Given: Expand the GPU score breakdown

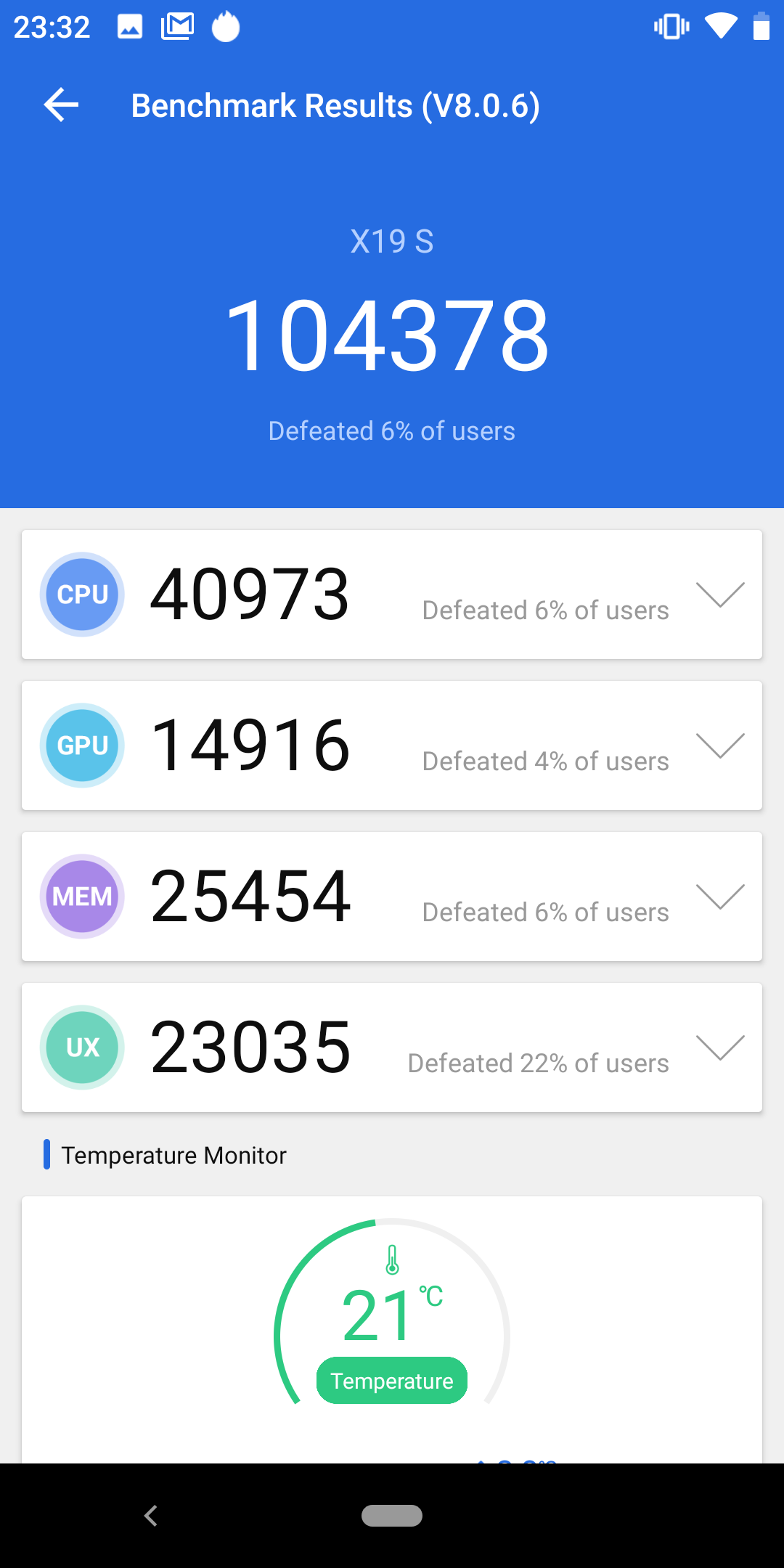Looking at the screenshot, I should point(720,746).
